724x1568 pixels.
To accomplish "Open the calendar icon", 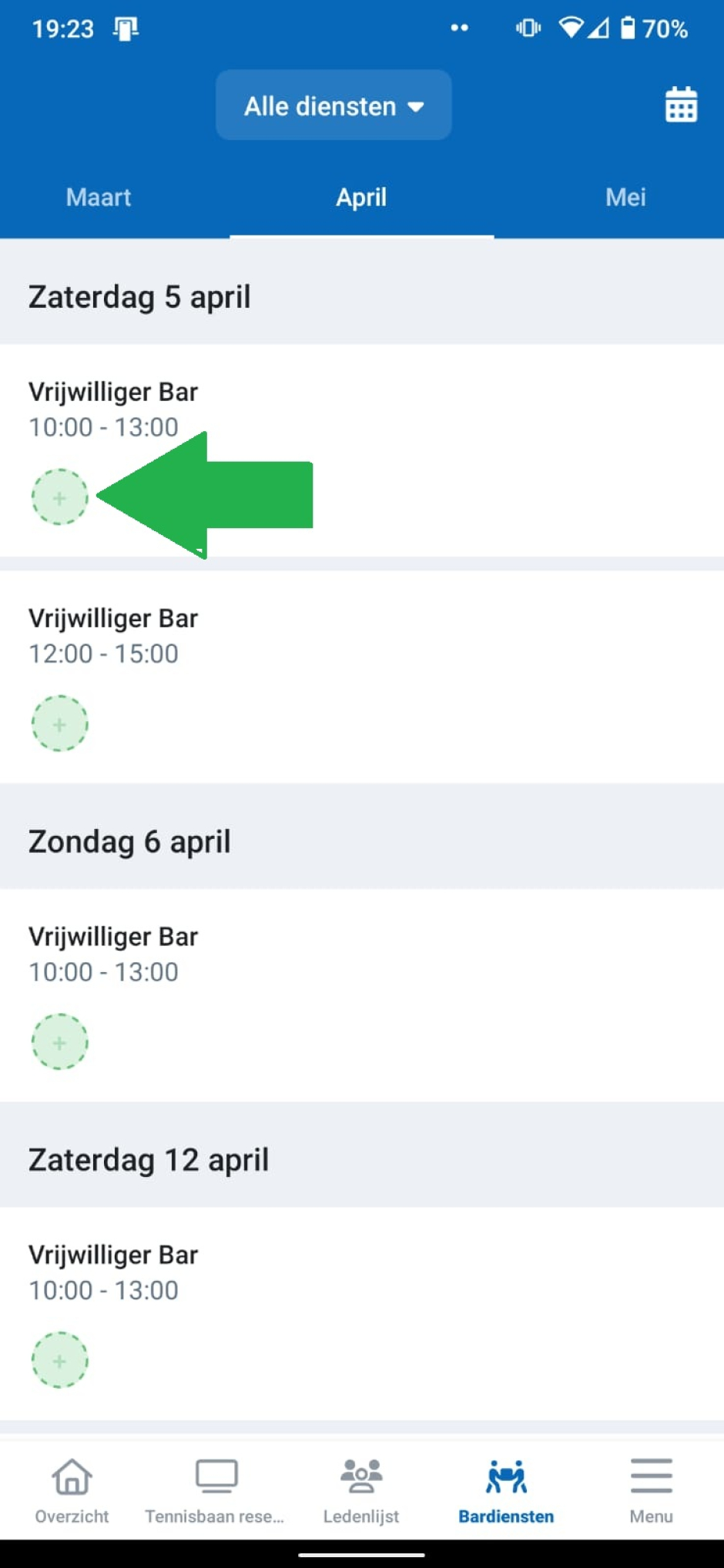I will (x=681, y=105).
